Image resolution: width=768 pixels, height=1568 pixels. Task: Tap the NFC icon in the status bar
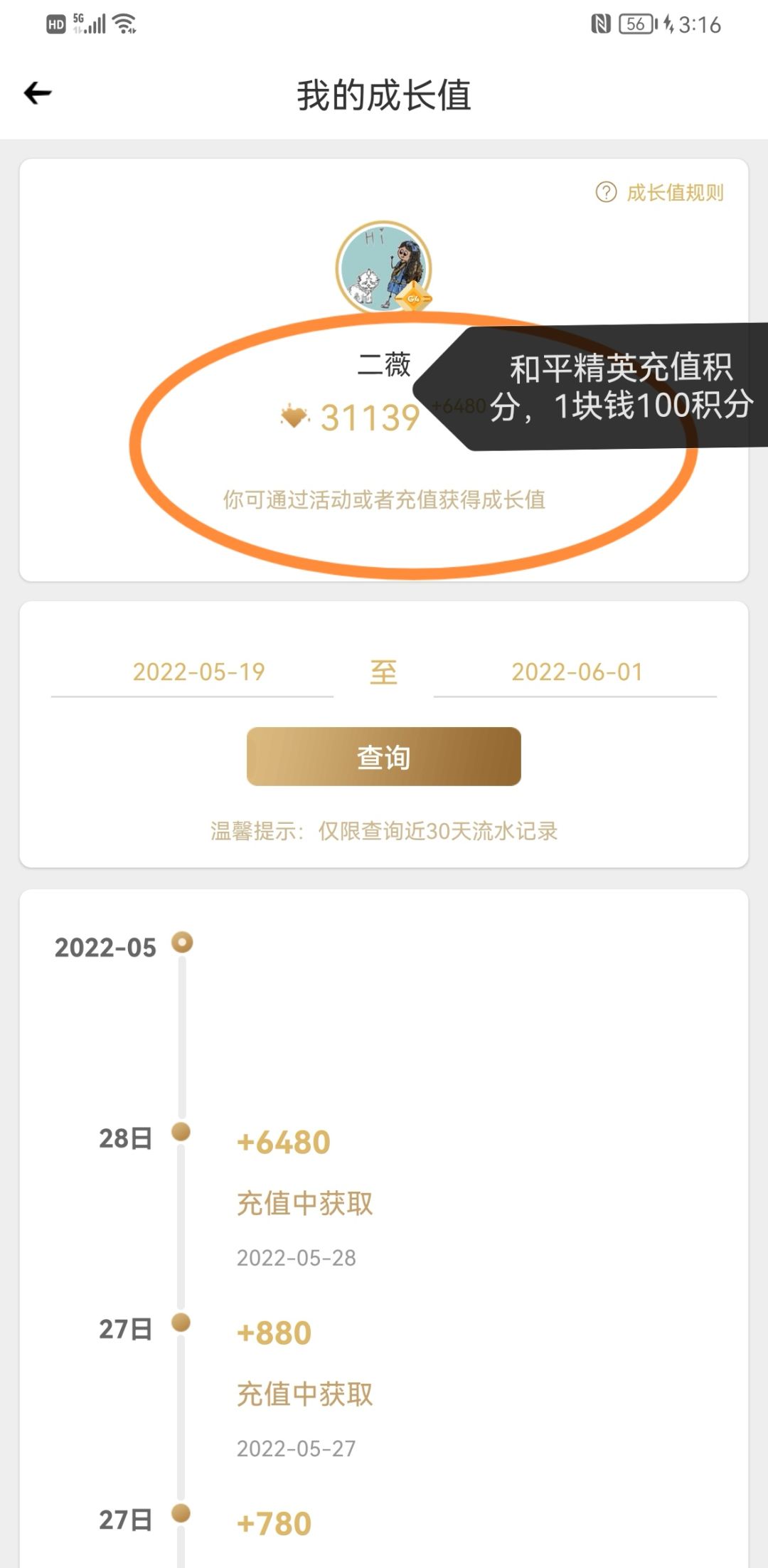(x=602, y=23)
